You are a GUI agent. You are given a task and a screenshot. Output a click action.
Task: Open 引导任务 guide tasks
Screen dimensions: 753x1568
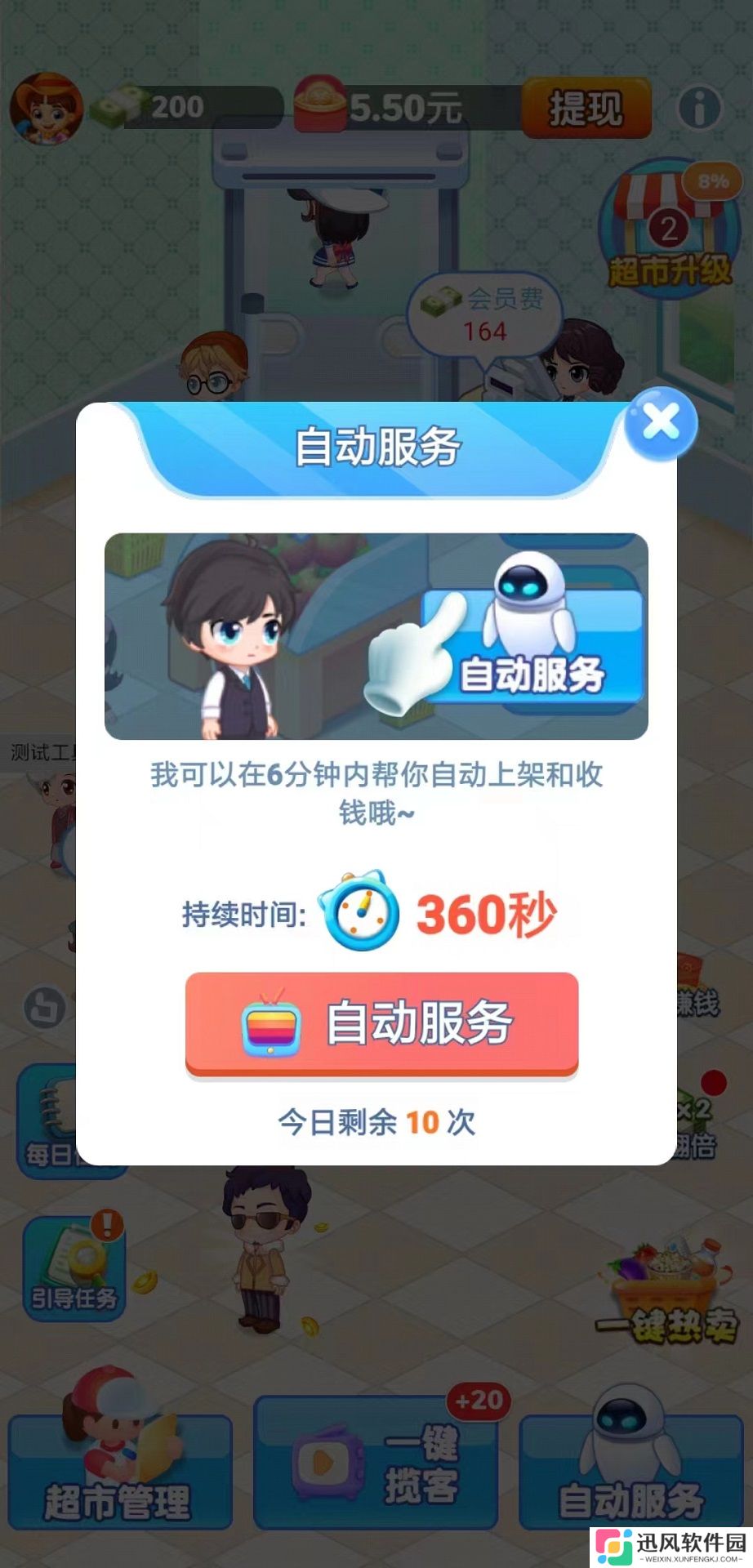click(x=74, y=1267)
